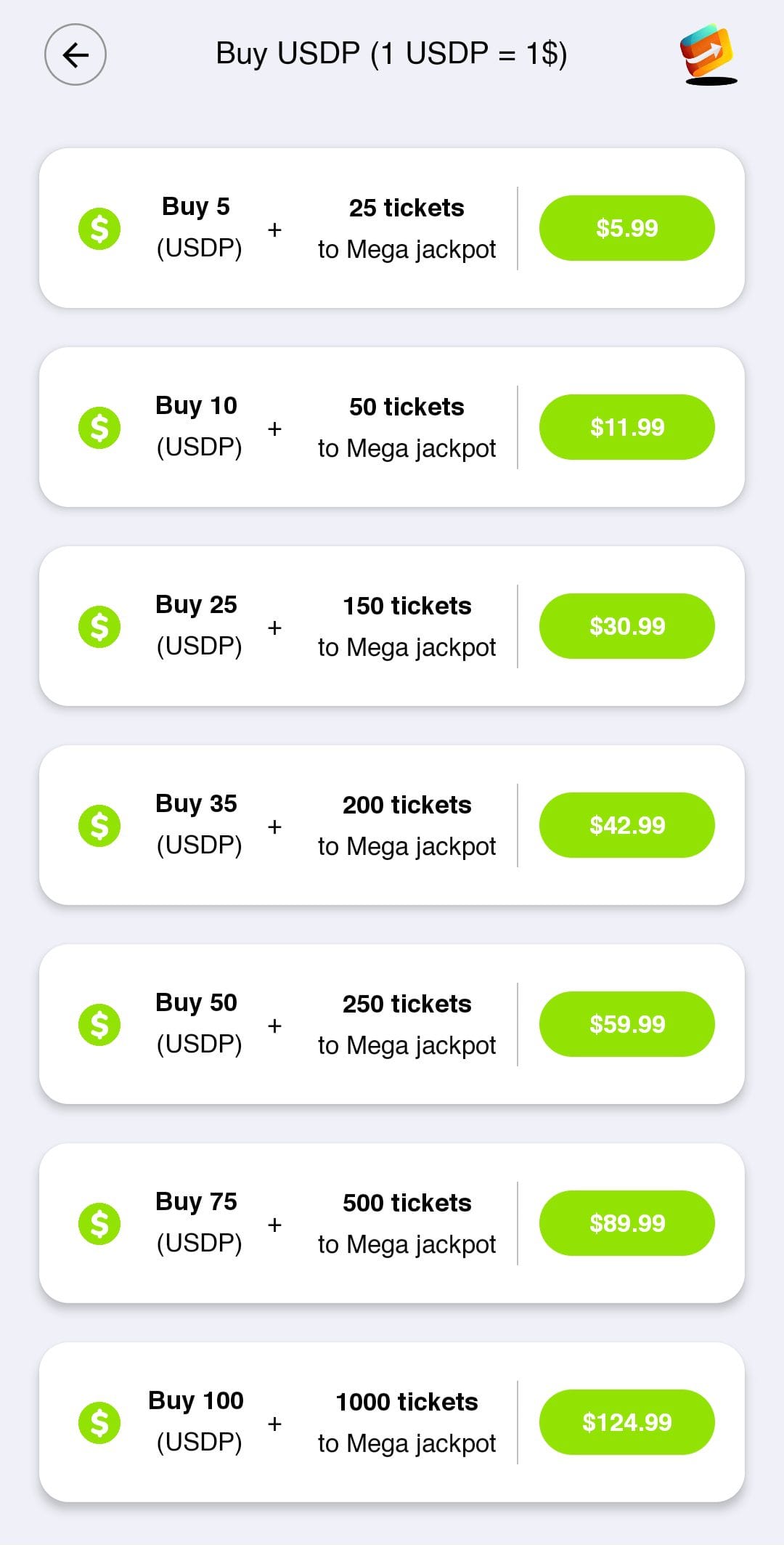Click the dollar icon beside Buy 100
The width and height of the screenshot is (784, 1545).
(x=99, y=1422)
